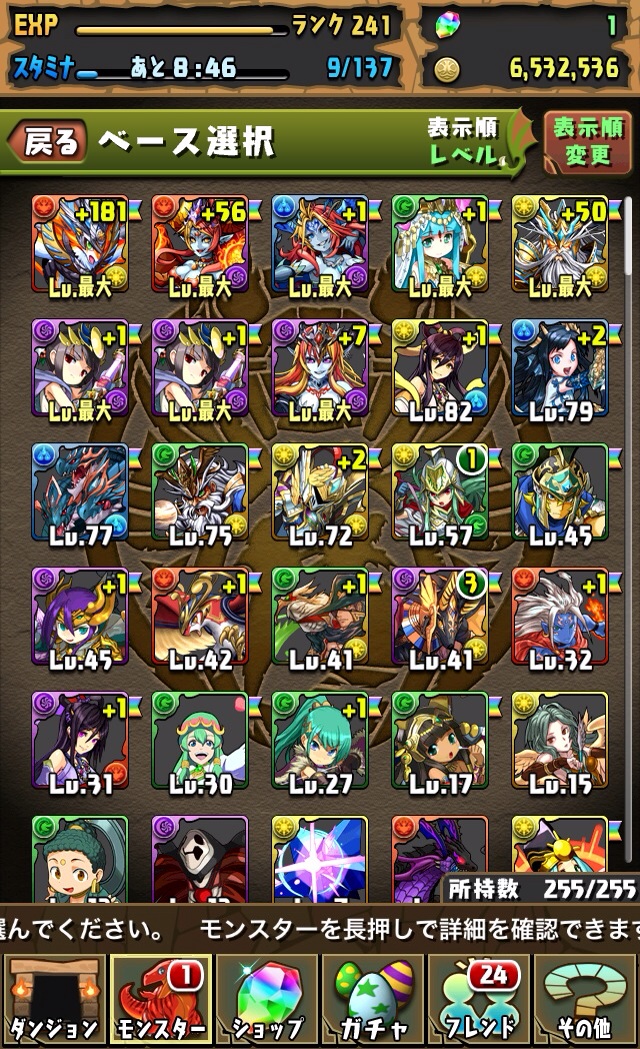
Task: Pick the Lv.72 monster
Action: [320, 493]
